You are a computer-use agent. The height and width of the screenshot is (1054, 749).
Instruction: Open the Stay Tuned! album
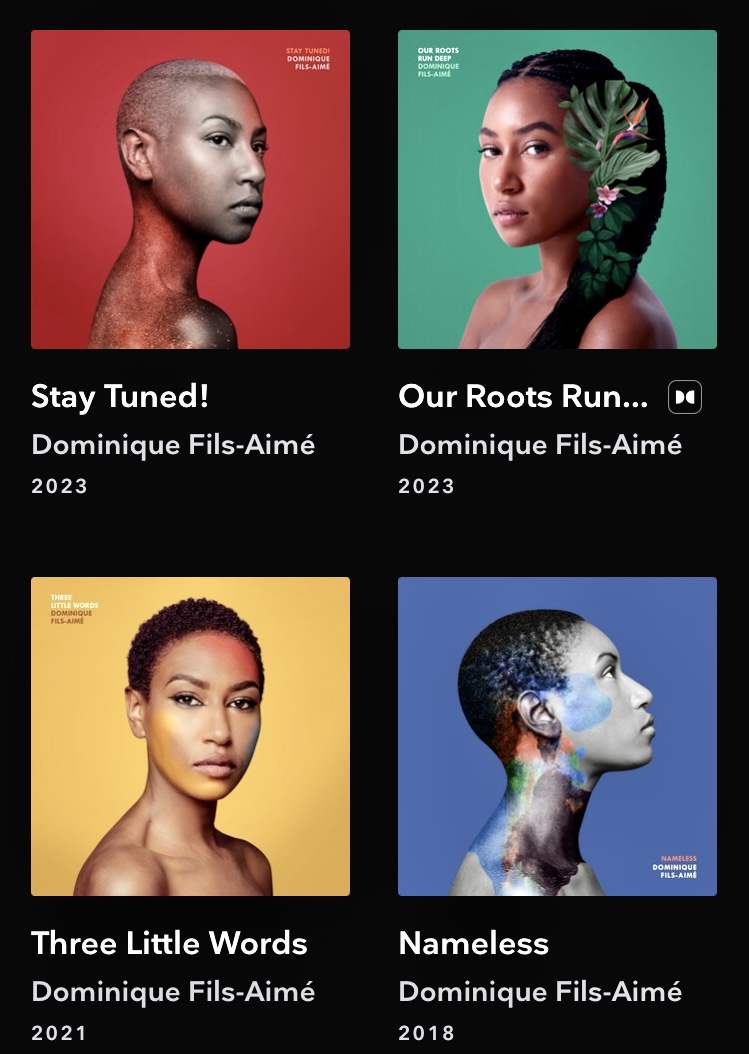[190, 189]
